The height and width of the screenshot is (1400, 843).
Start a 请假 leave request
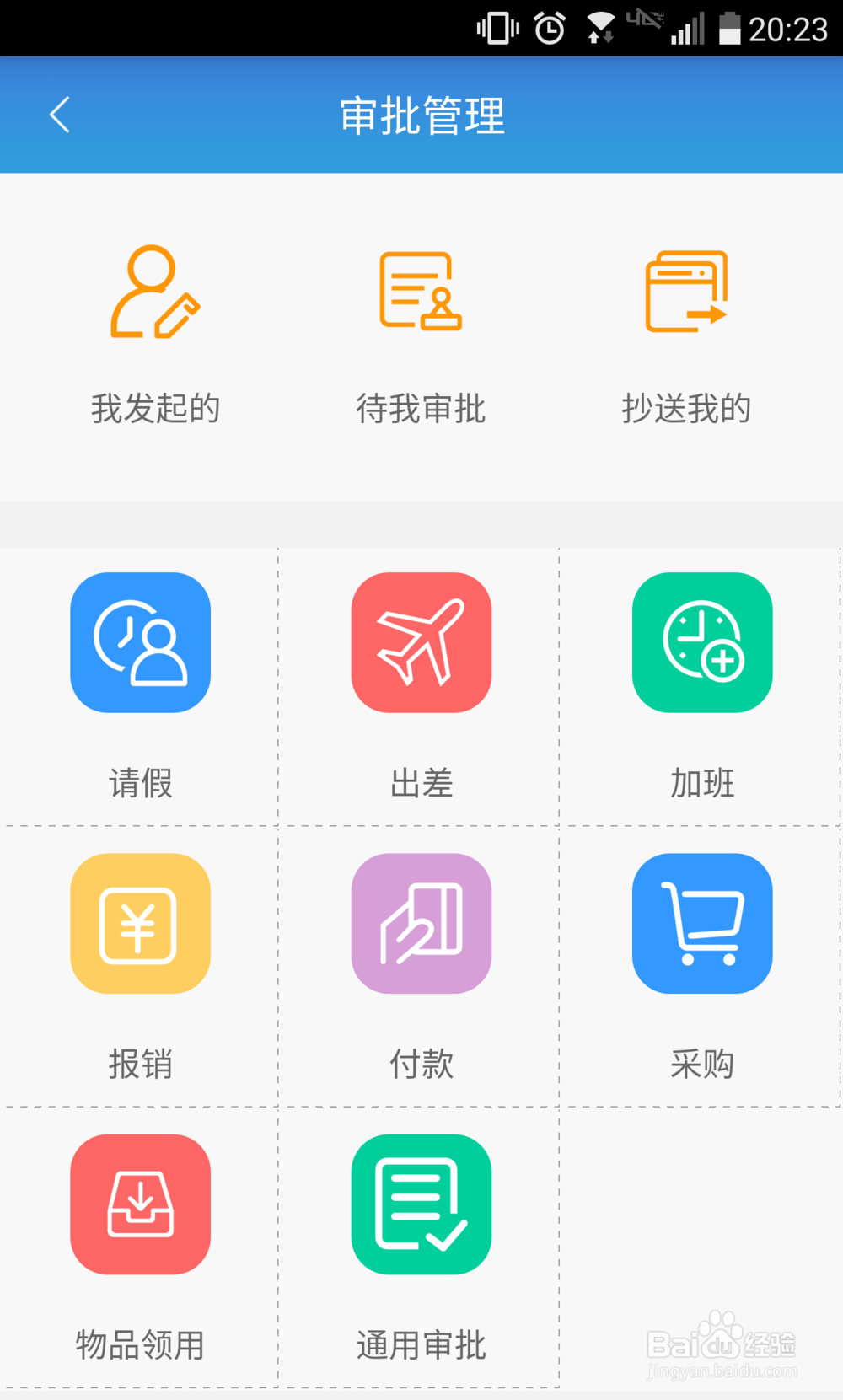click(140, 686)
